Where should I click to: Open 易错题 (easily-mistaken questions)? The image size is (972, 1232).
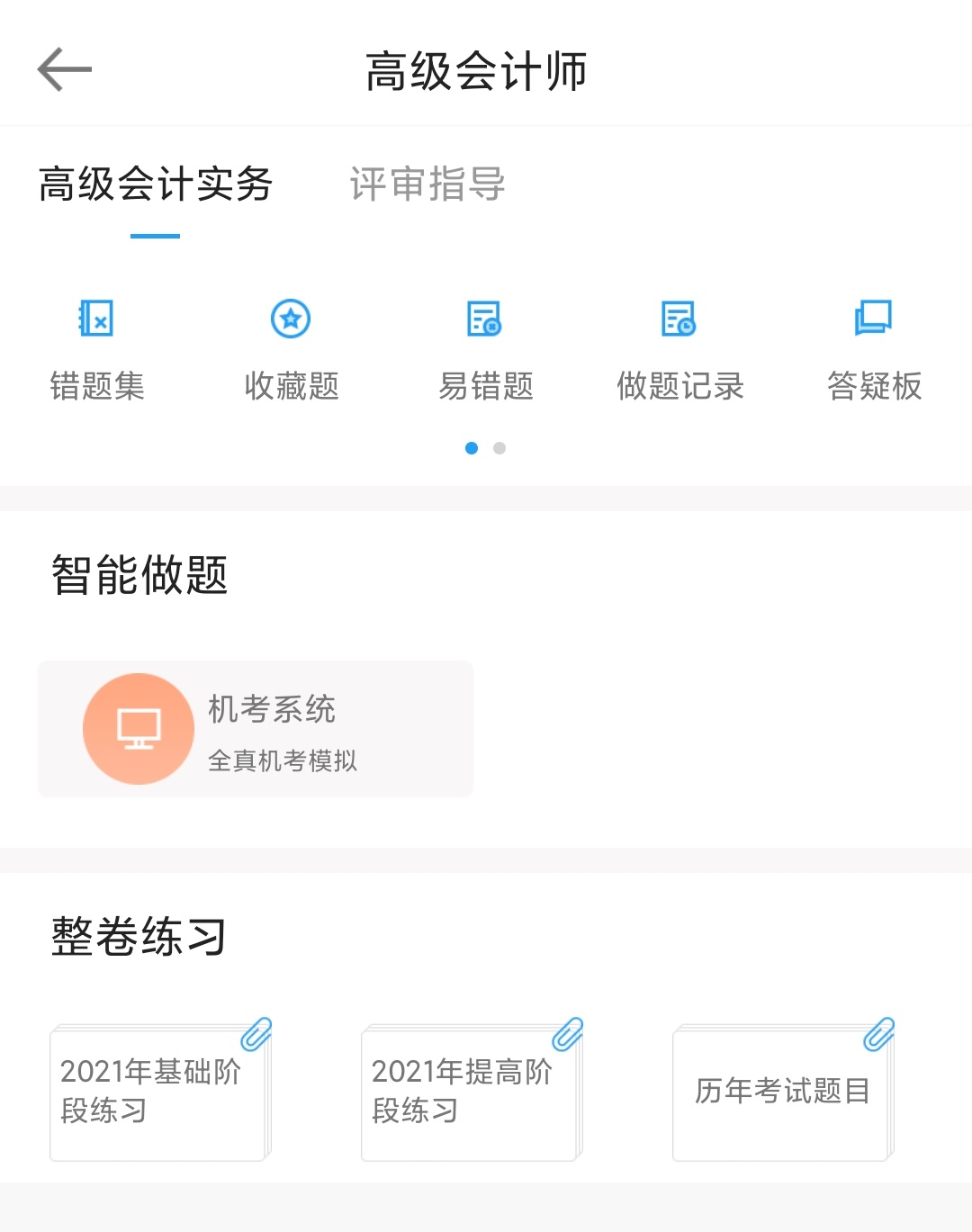(x=485, y=319)
